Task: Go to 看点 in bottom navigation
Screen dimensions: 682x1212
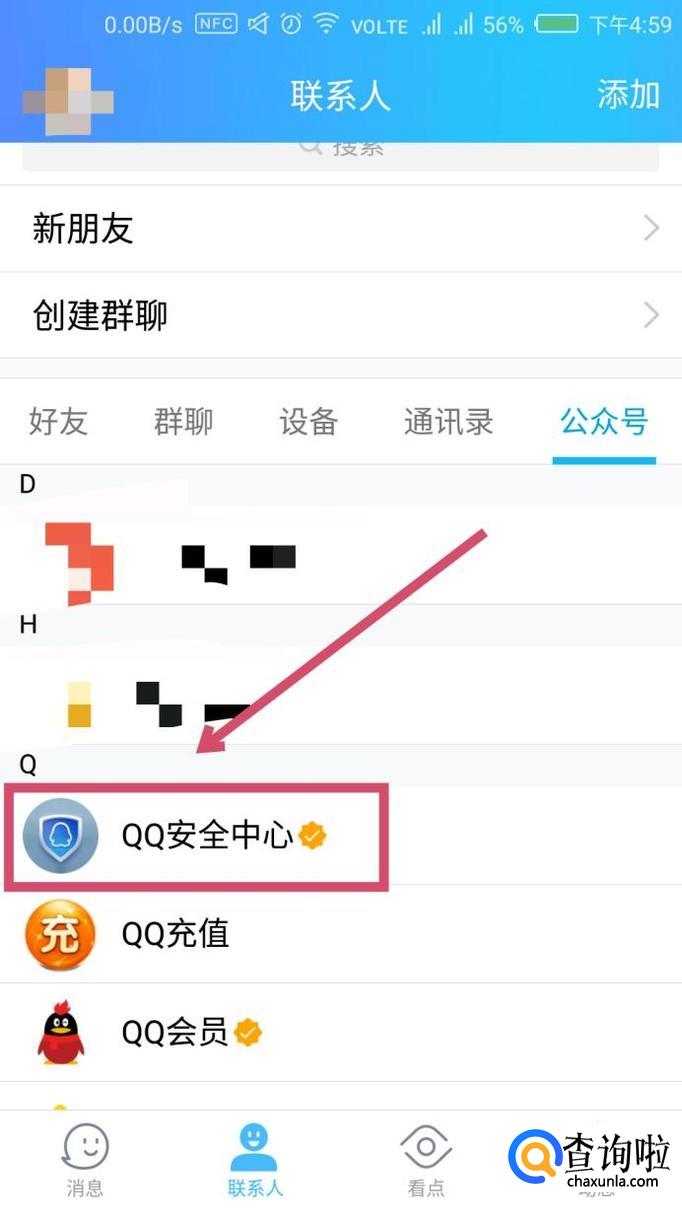Action: click(425, 1160)
